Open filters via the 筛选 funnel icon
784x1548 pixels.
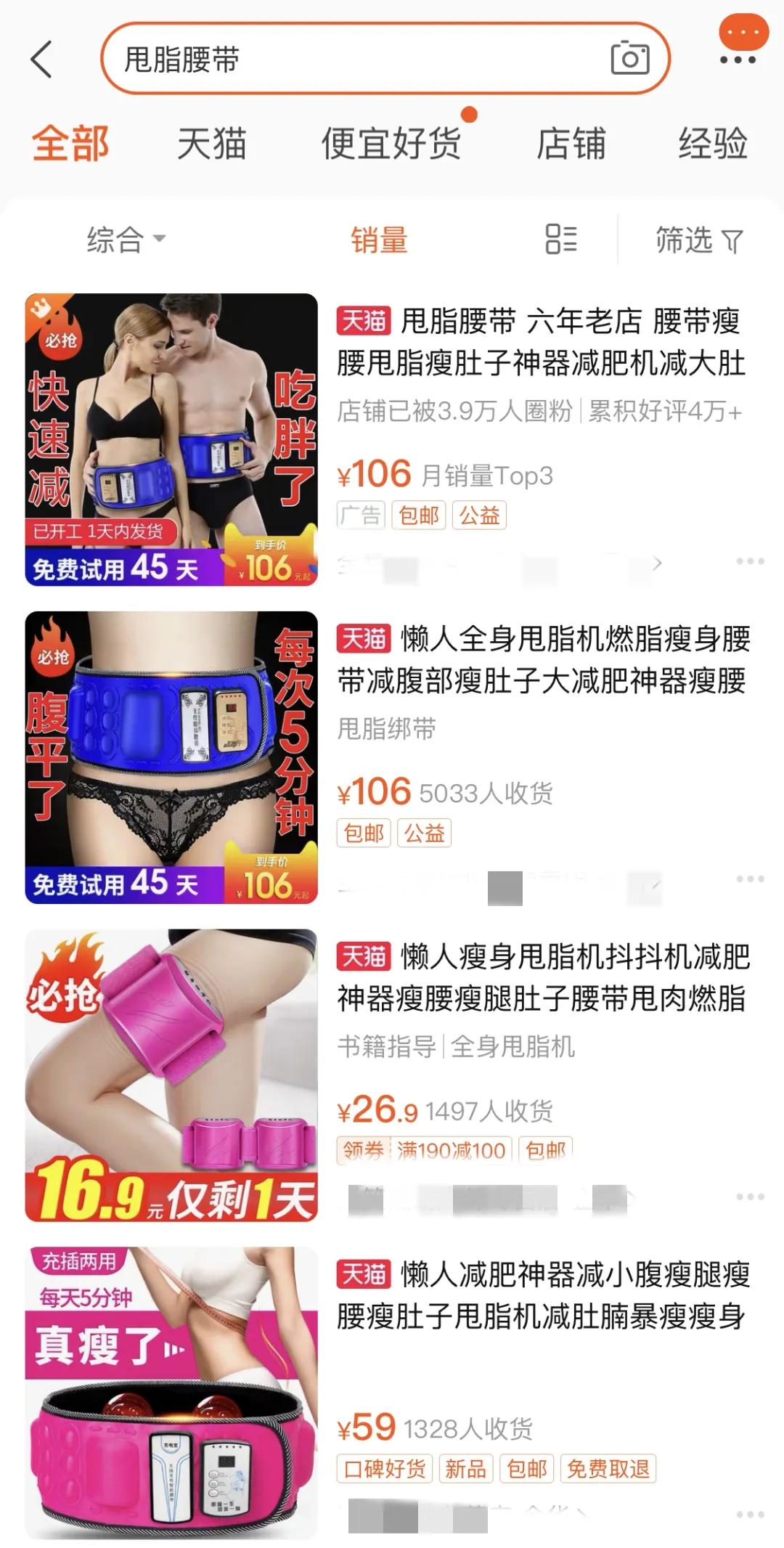coord(695,241)
